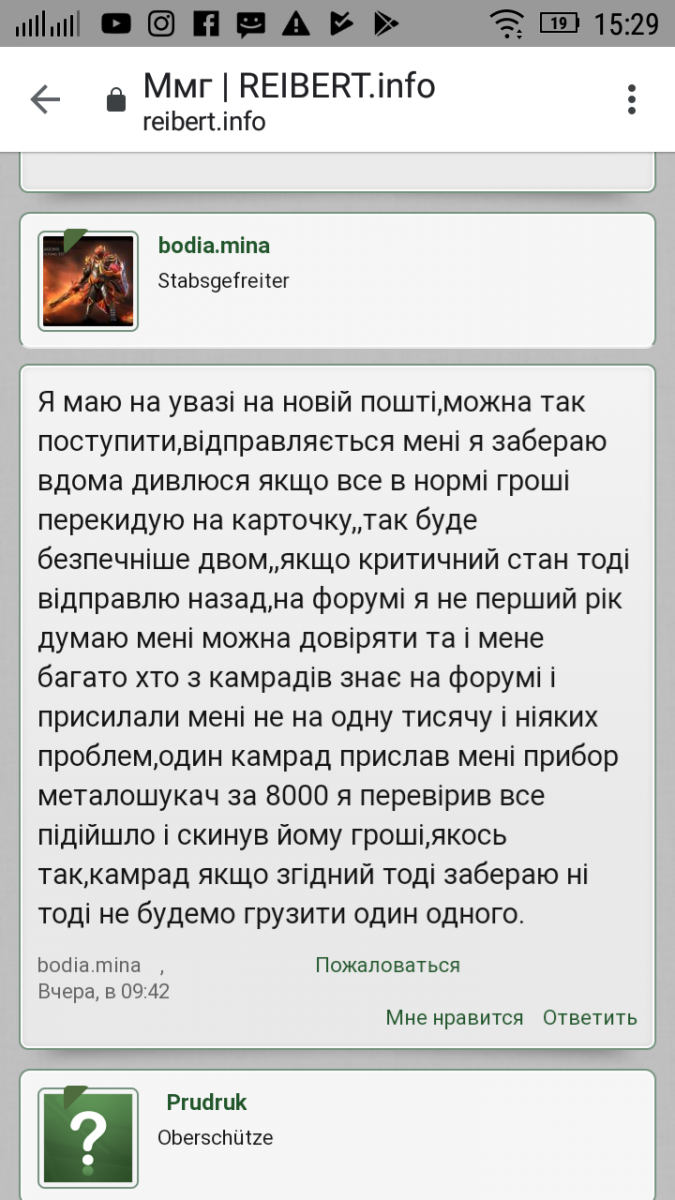Open the post permalink Вчера, в 09:42
Screen dimensions: 675x1200
(103, 992)
